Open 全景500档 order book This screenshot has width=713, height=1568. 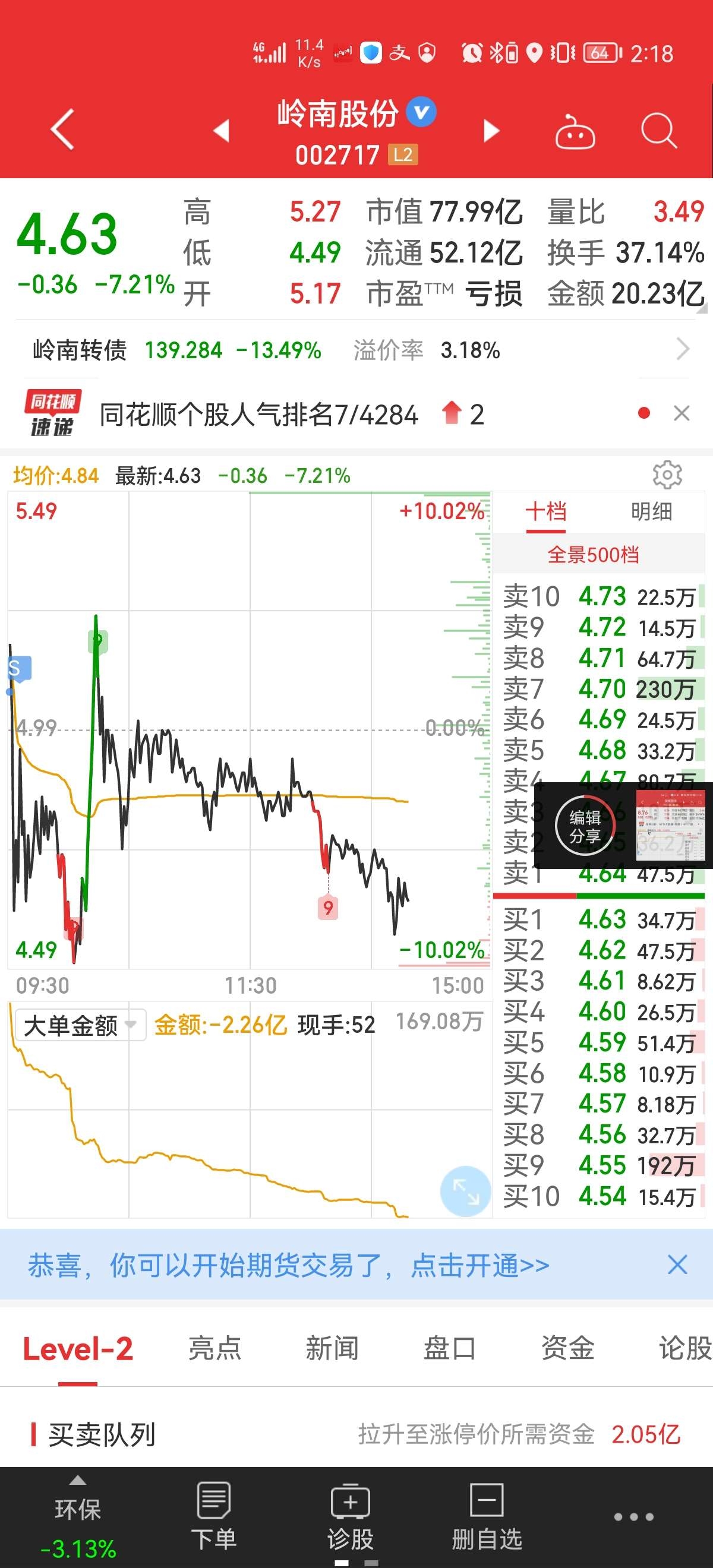[x=593, y=555]
